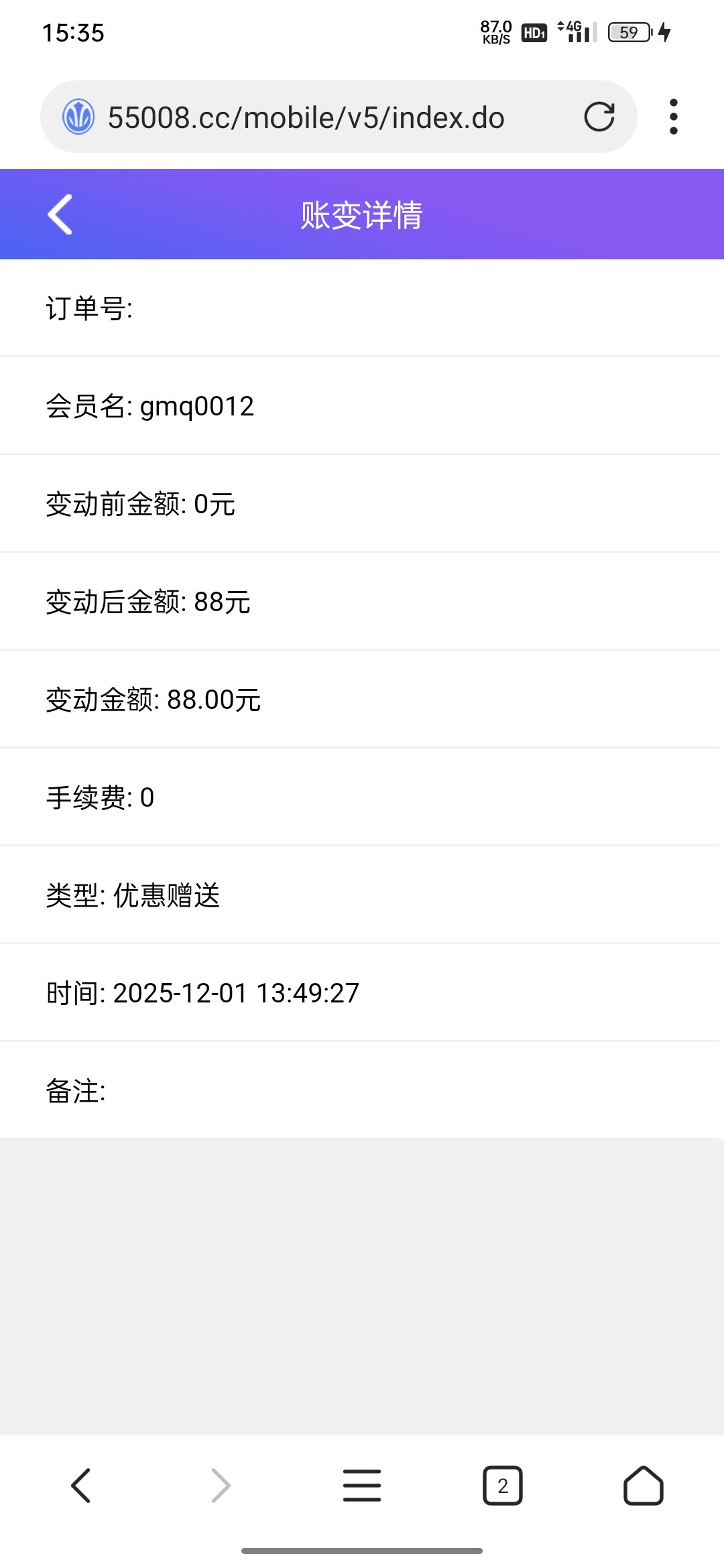Screen dimensions: 724x1568
Task: Tap the 55008.cc address bar
Action: click(306, 117)
